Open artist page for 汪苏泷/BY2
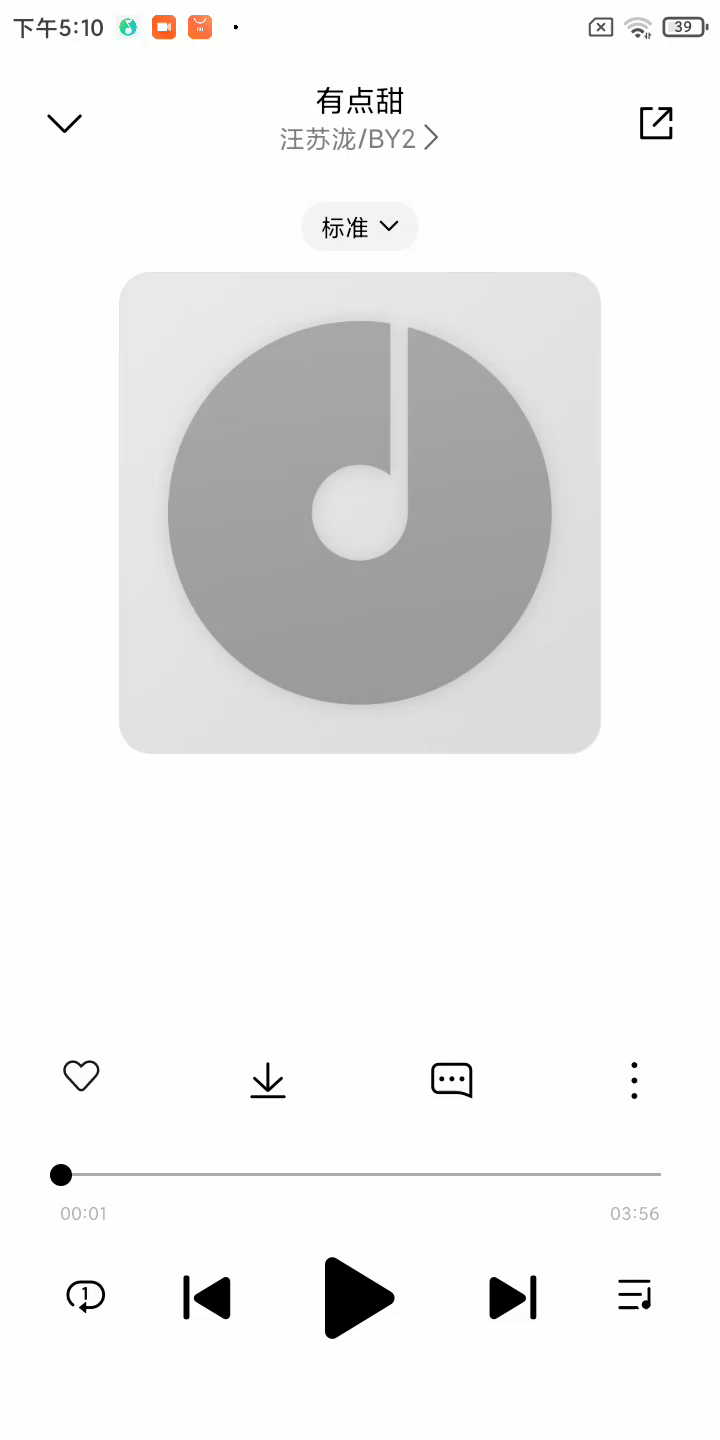 tap(359, 139)
